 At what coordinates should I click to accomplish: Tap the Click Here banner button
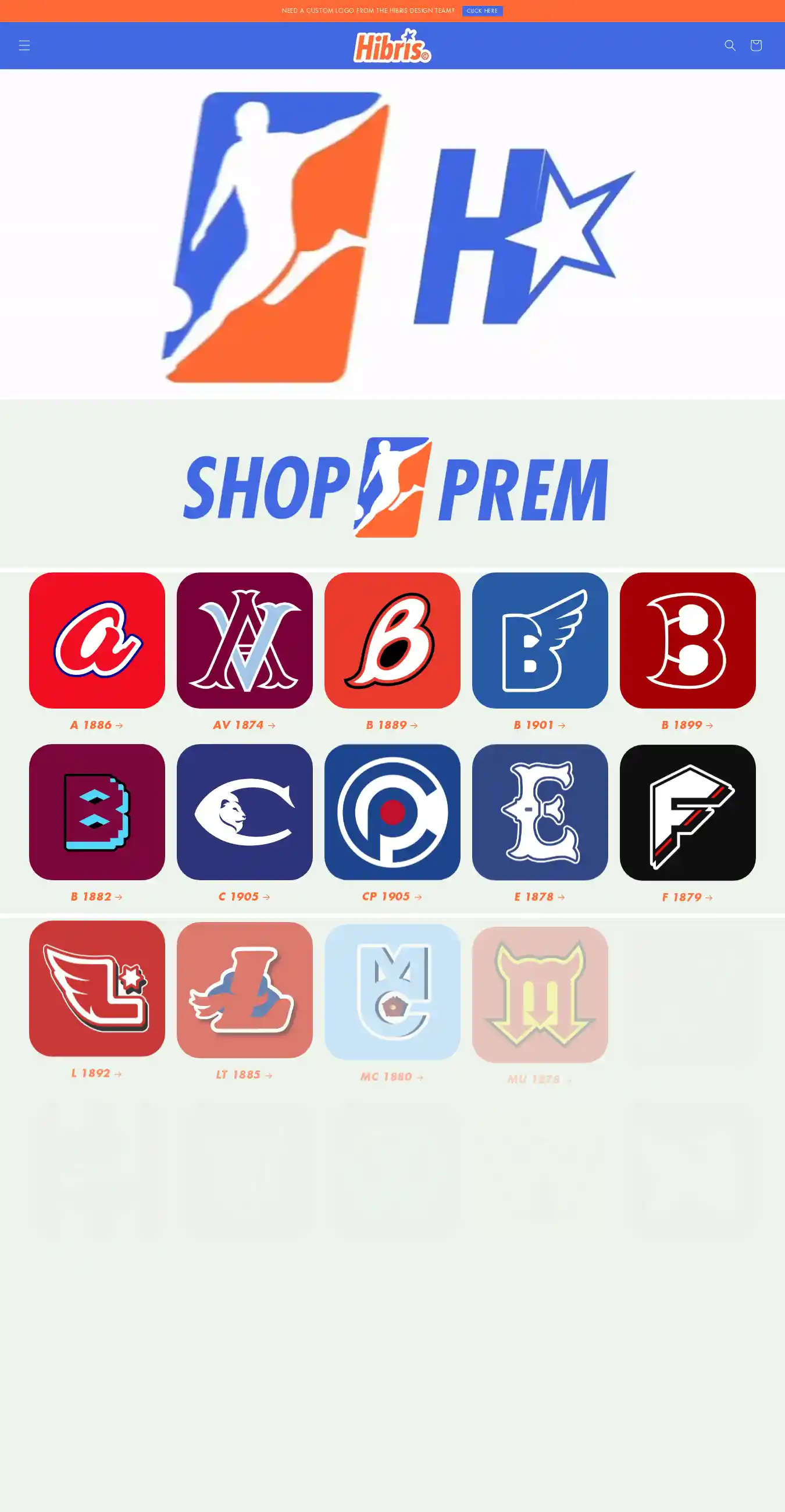pyautogui.click(x=481, y=10)
